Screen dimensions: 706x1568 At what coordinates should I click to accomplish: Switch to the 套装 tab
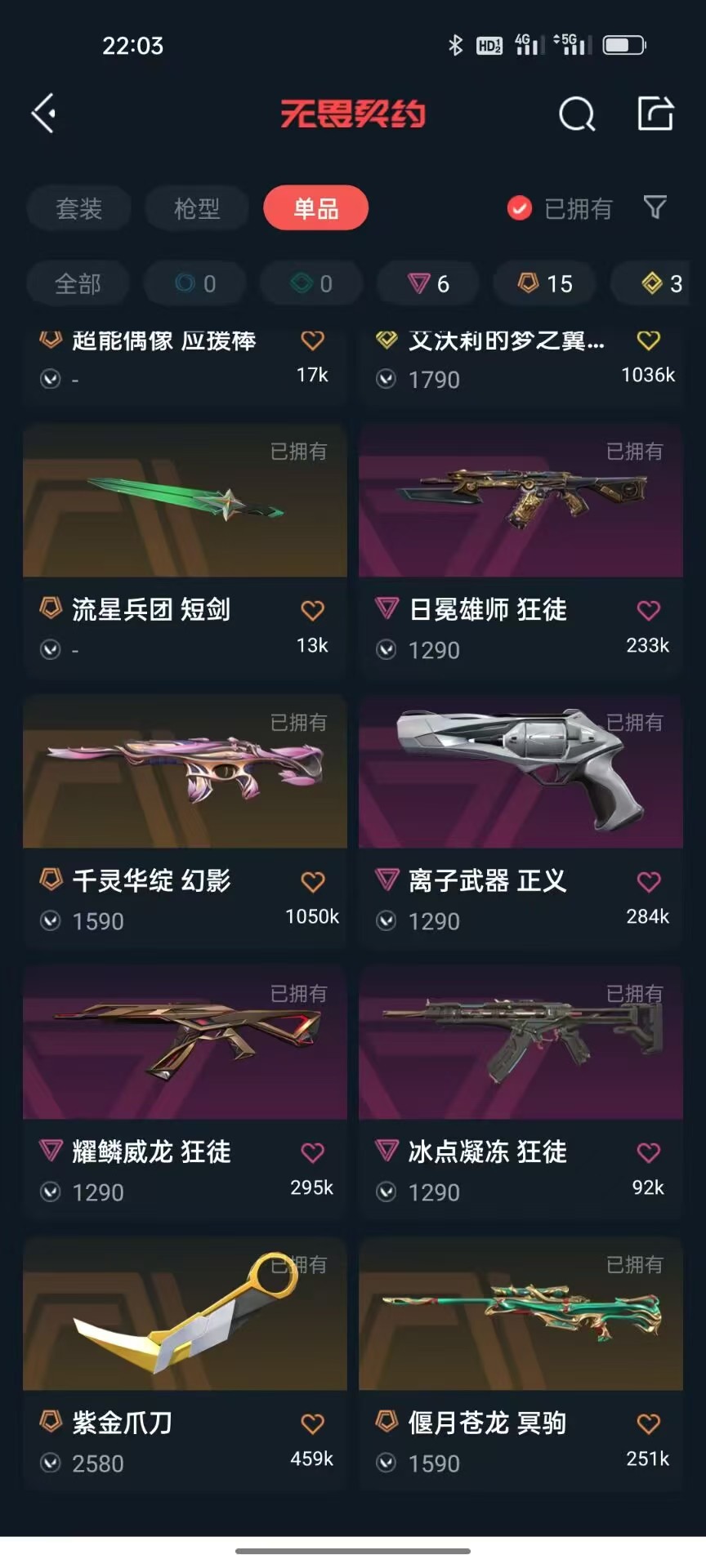point(78,208)
